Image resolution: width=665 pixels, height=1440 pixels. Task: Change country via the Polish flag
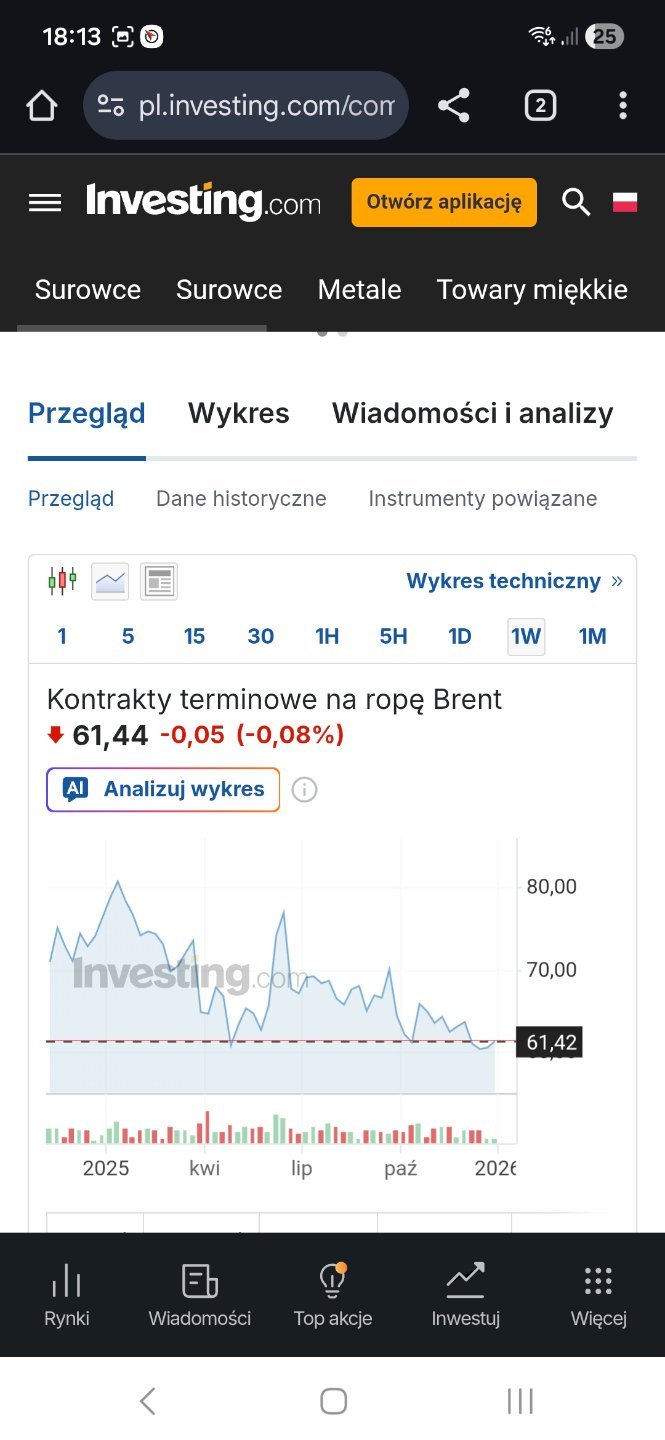625,202
